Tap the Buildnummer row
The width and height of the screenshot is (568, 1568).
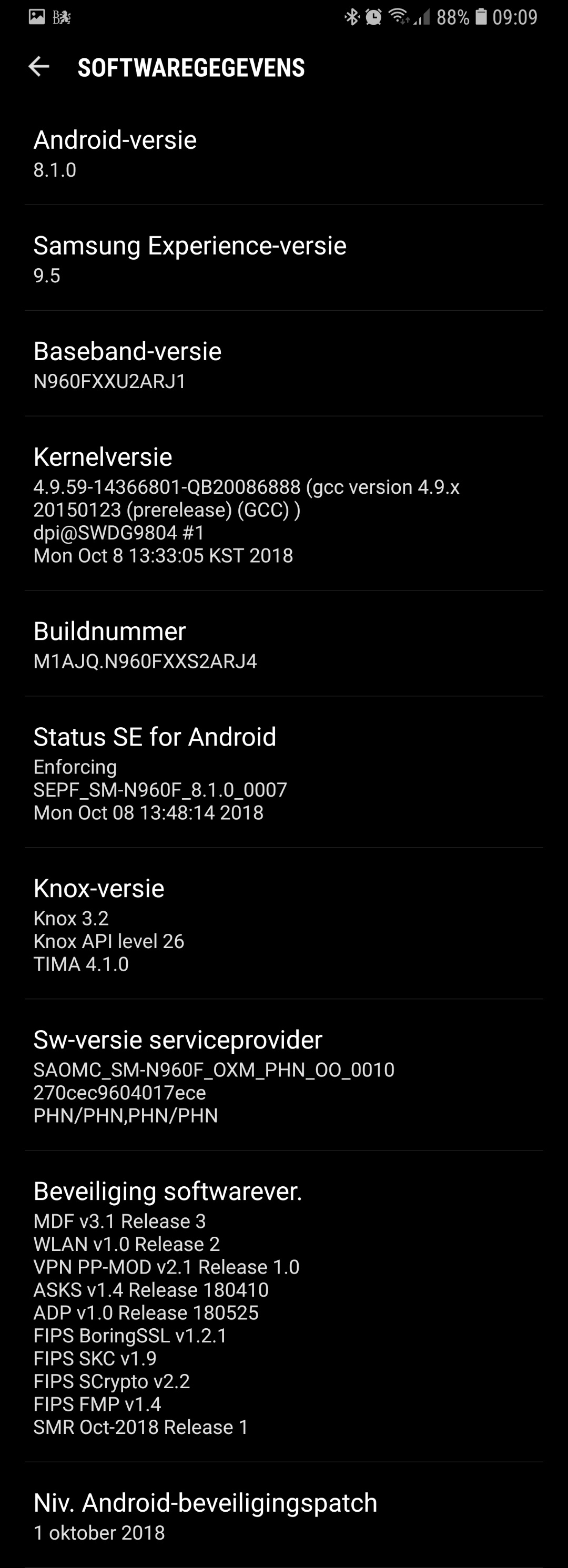pos(283,645)
